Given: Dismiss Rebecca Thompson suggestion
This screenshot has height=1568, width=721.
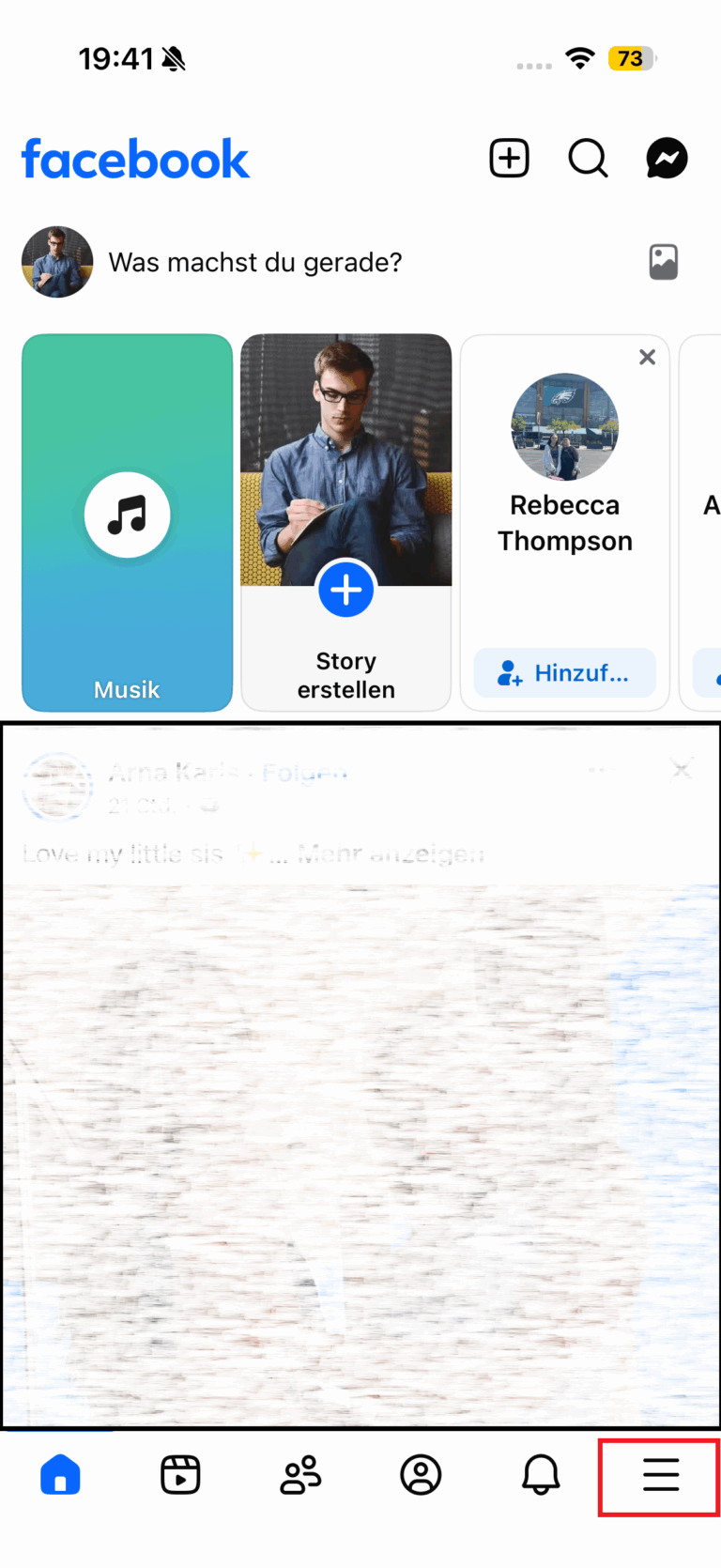Looking at the screenshot, I should (x=647, y=357).
